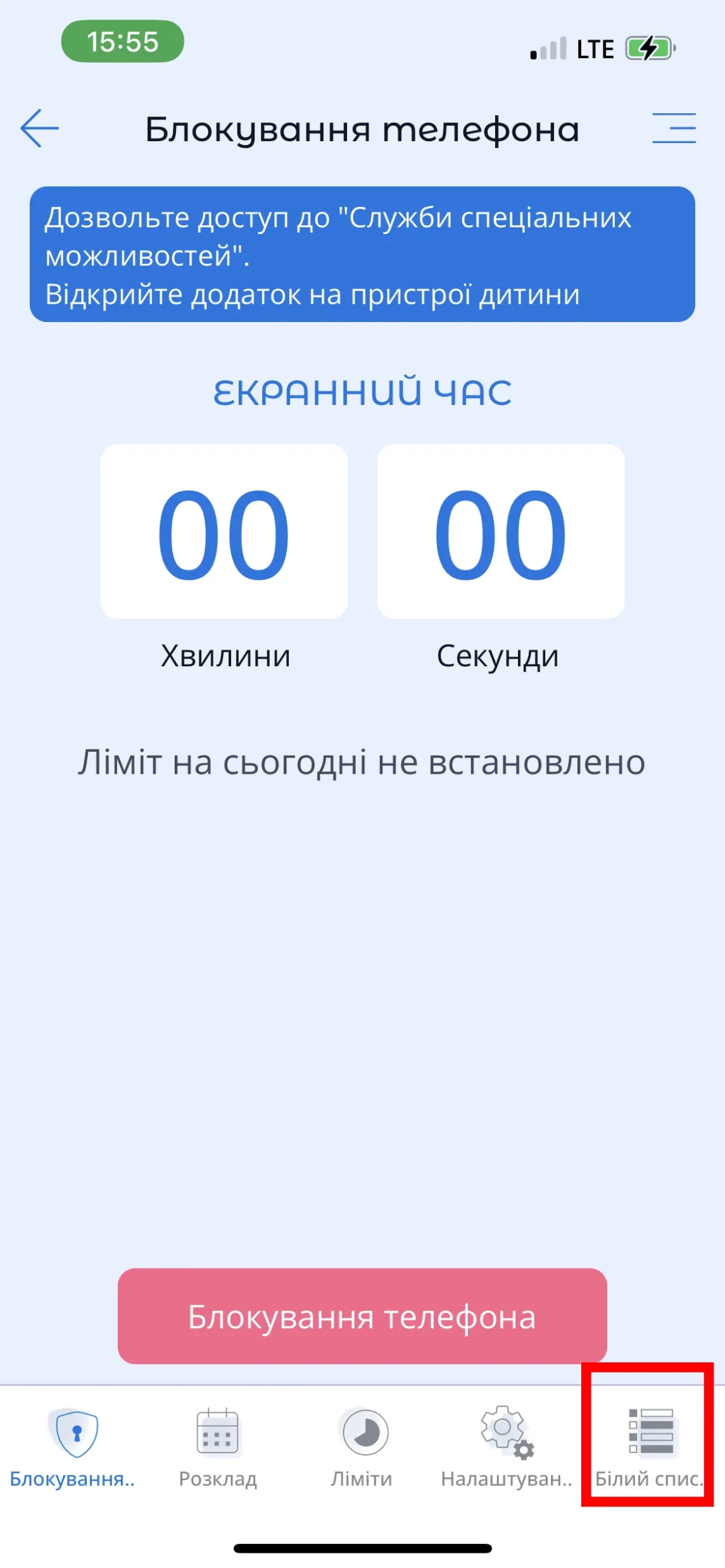Image resolution: width=725 pixels, height=1568 pixels.
Task: Switch to the Білий список tab
Action: coord(649,1447)
